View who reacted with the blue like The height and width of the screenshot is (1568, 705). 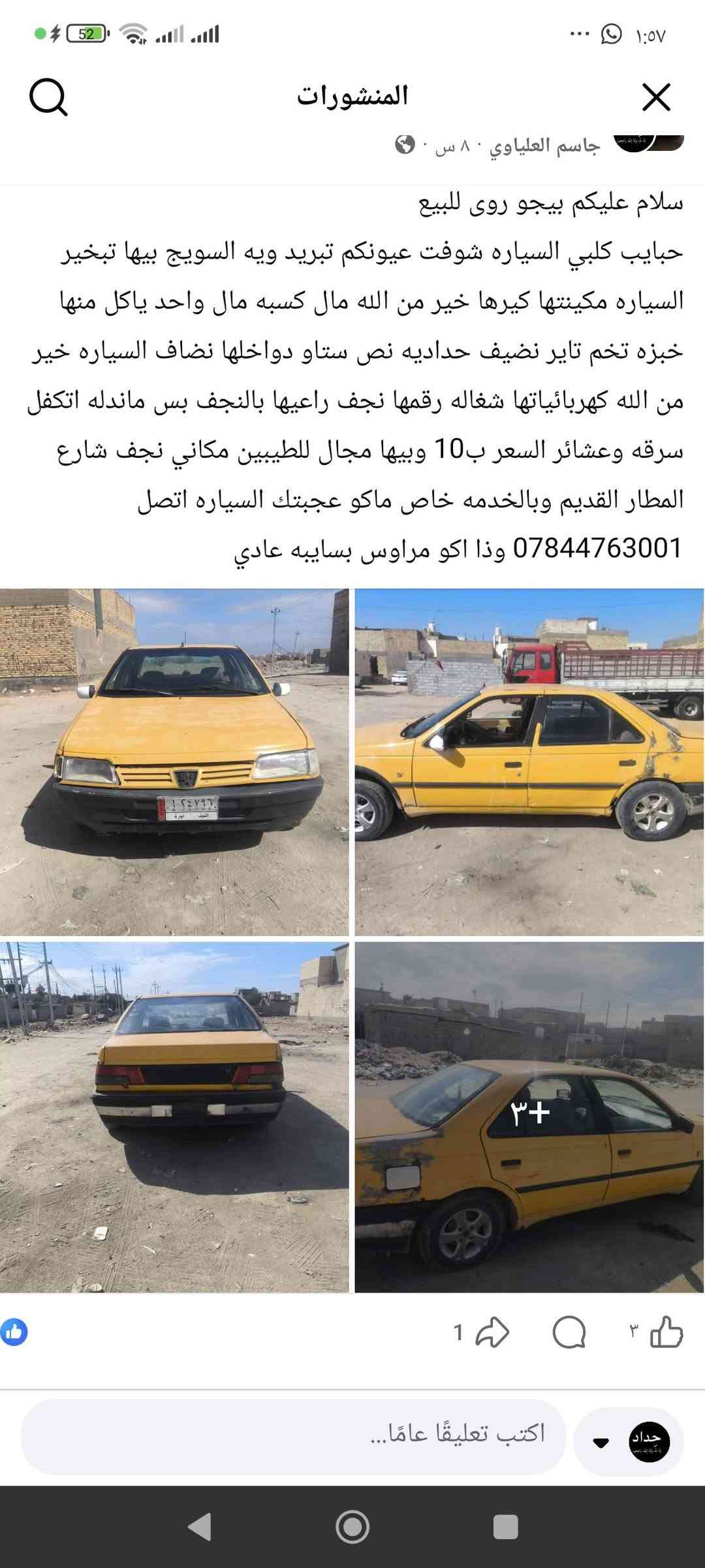[x=14, y=1332]
